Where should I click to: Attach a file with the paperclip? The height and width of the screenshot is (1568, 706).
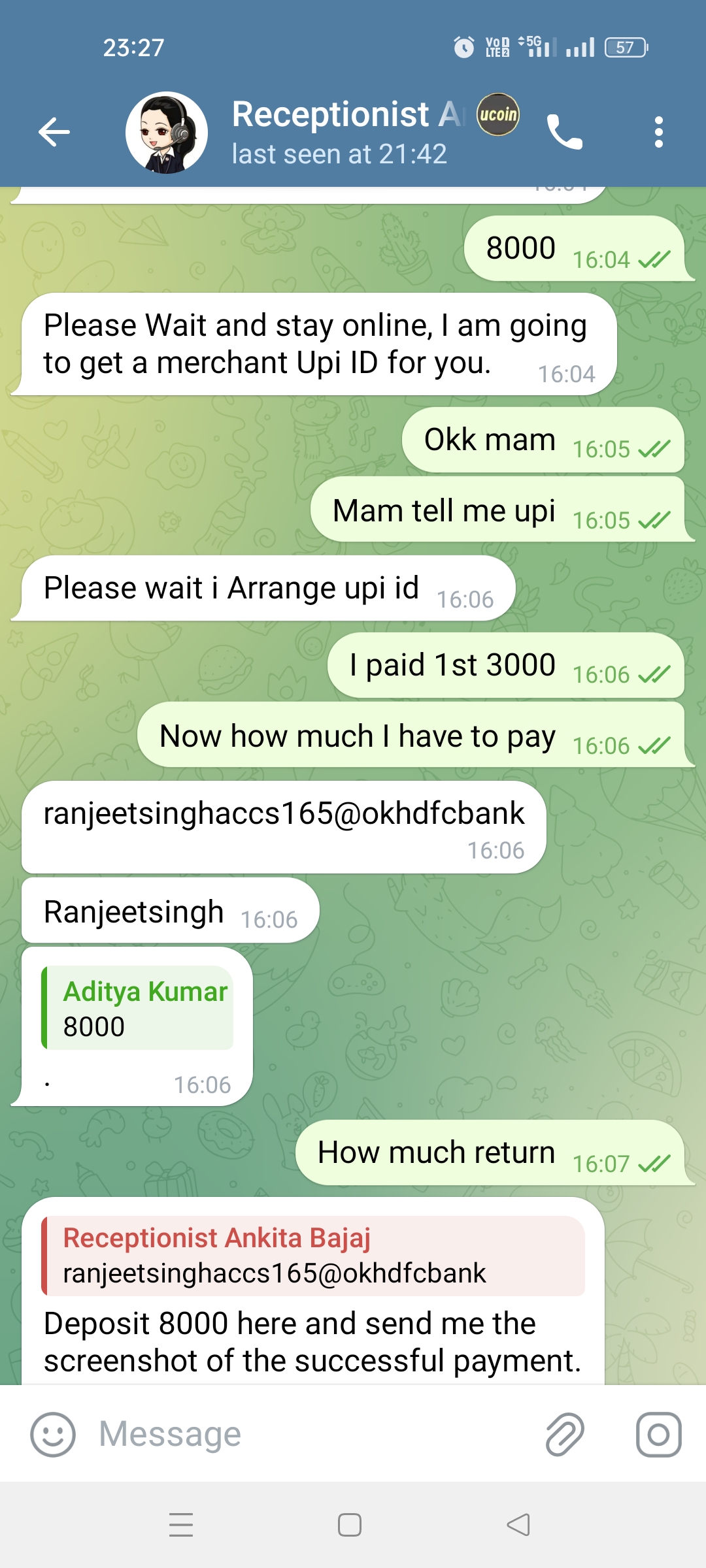click(564, 1435)
